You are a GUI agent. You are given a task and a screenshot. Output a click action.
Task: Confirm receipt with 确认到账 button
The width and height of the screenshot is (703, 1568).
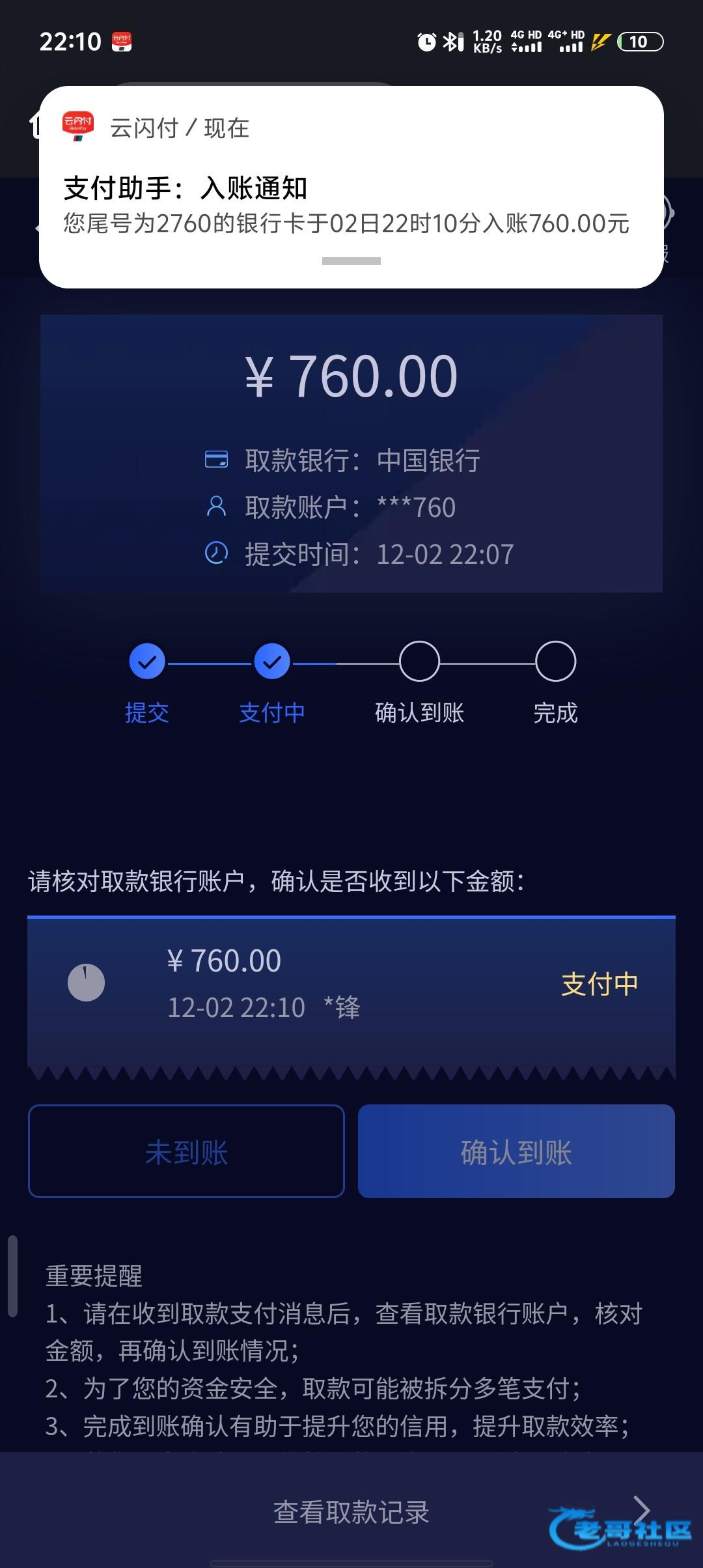[516, 1151]
